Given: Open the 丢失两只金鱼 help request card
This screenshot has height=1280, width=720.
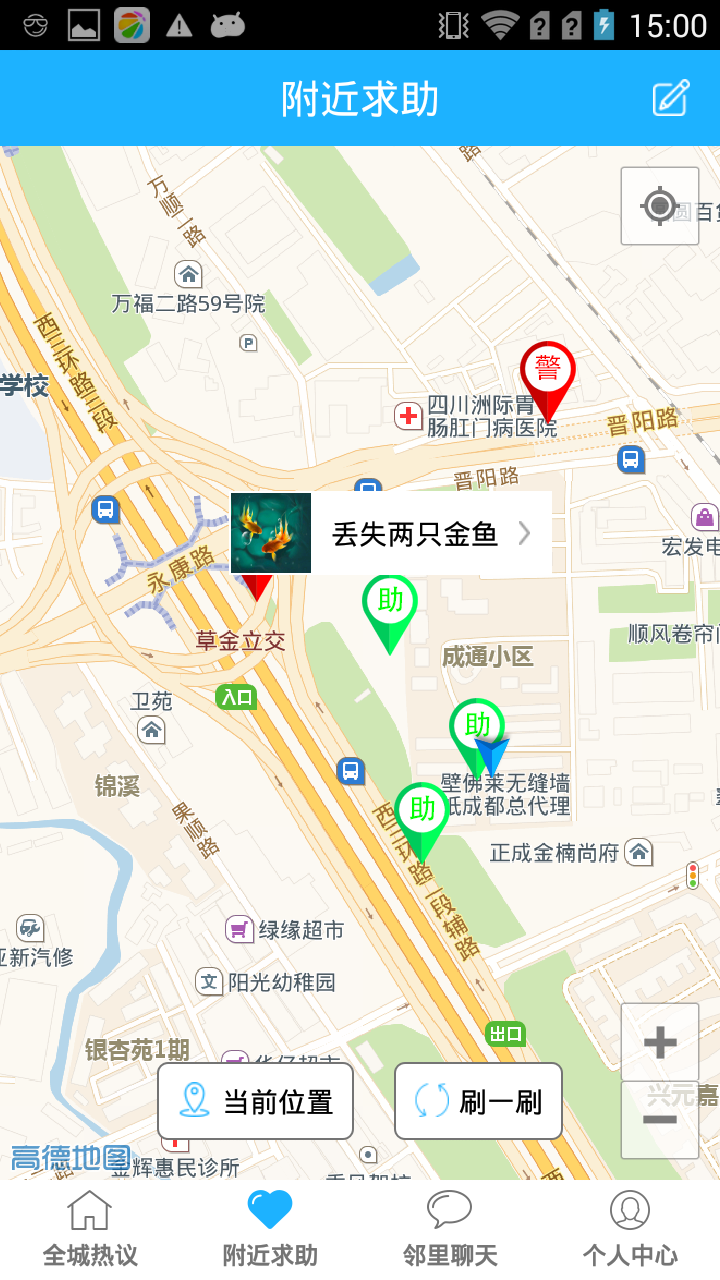Looking at the screenshot, I should tap(391, 534).
